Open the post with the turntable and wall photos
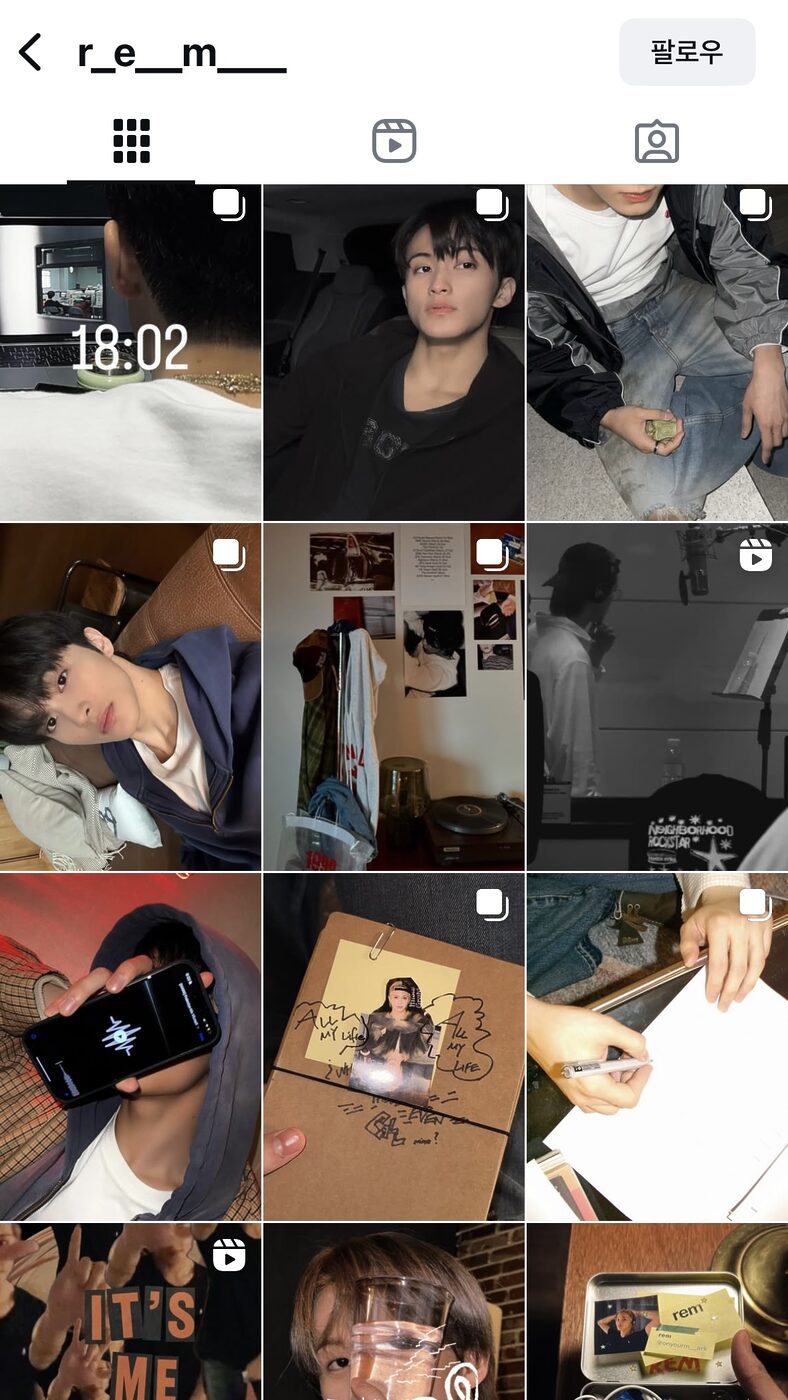Screen dimensions: 788x1400 pos(394,696)
